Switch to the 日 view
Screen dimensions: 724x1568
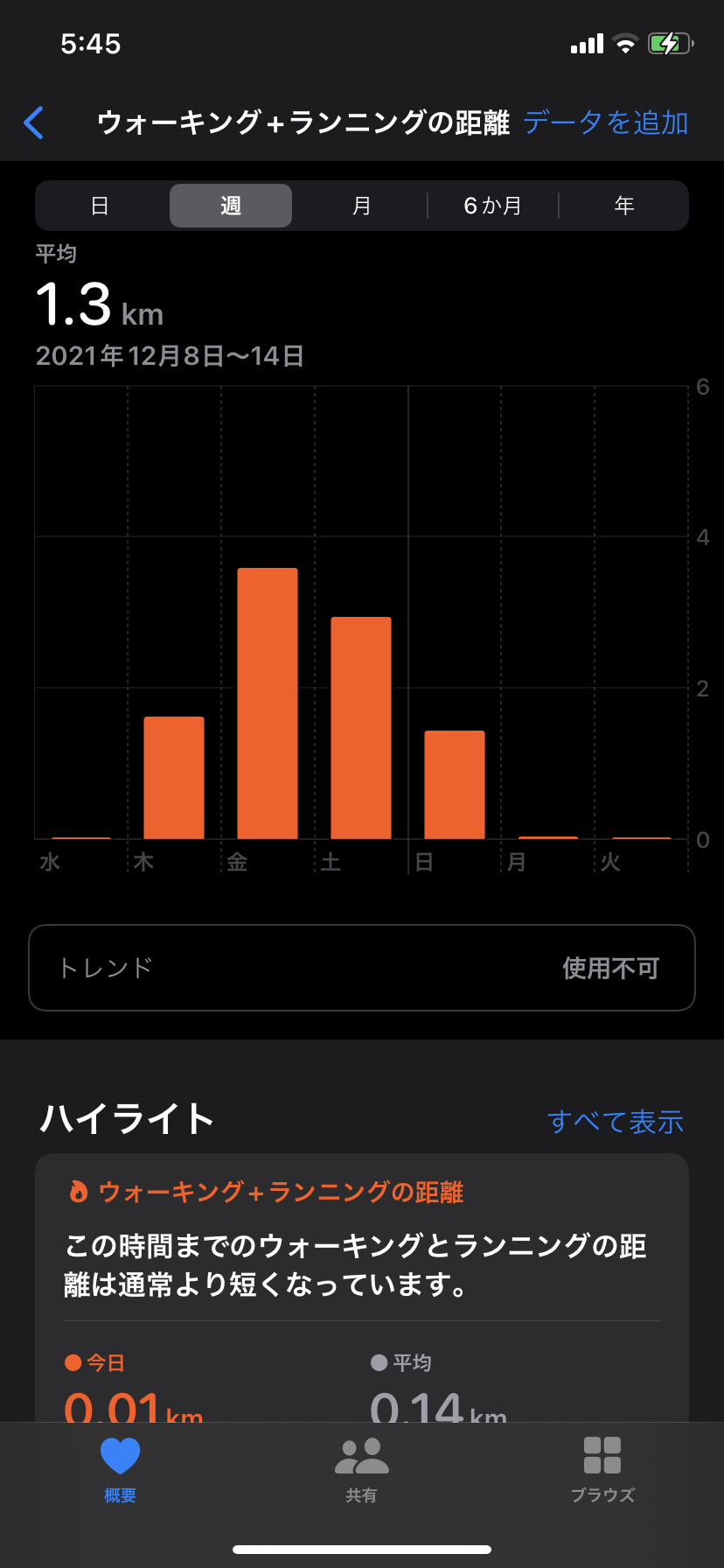pyautogui.click(x=101, y=206)
